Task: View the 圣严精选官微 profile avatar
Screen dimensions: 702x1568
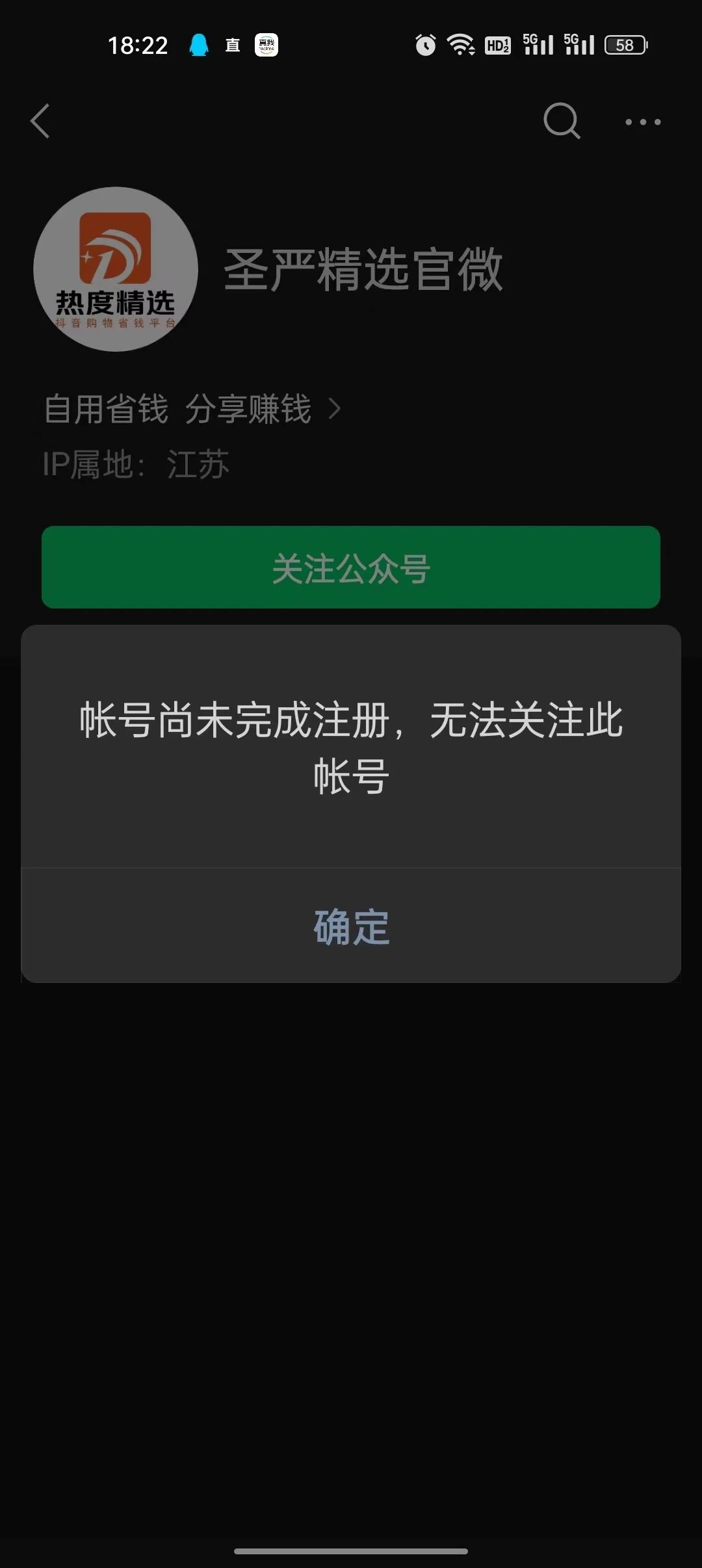Action: point(116,269)
